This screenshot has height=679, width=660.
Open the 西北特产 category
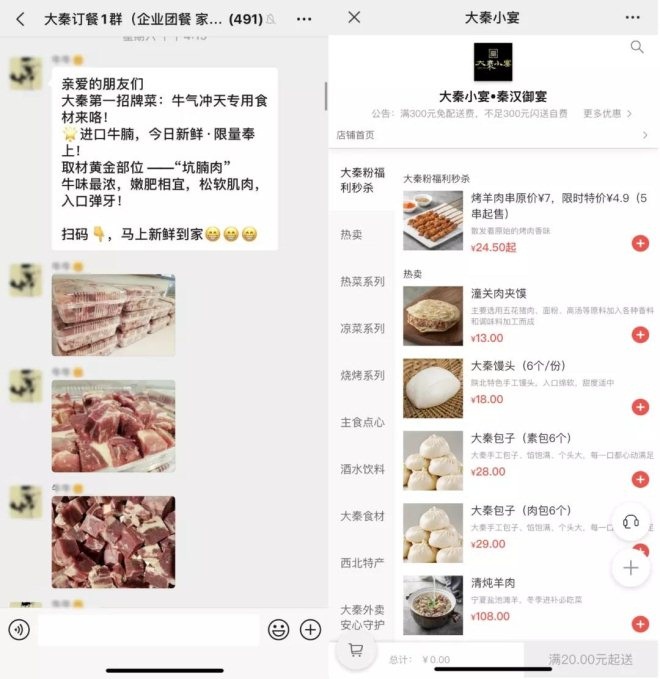pyautogui.click(x=362, y=563)
